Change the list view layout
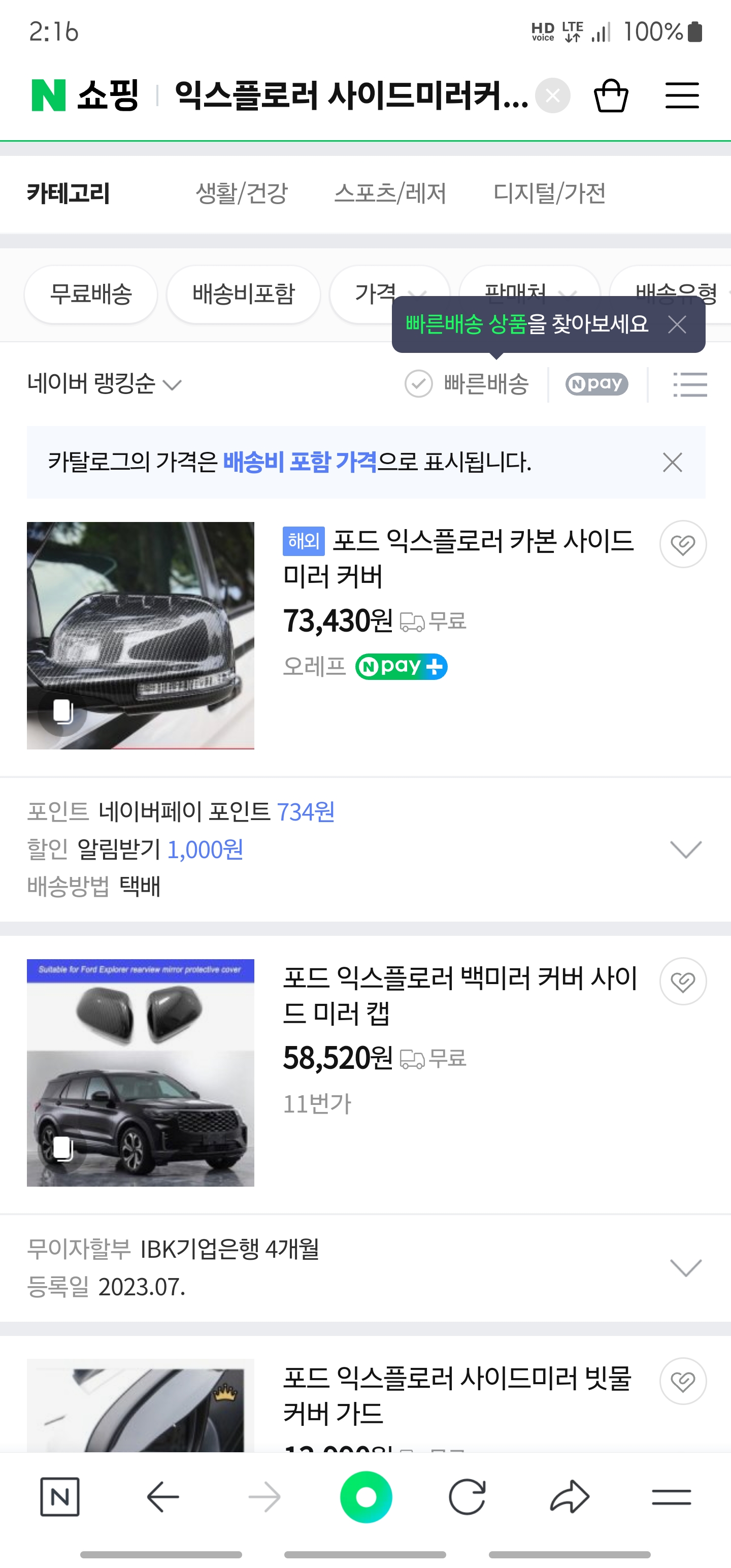Image resolution: width=731 pixels, height=1568 pixels. tap(689, 384)
